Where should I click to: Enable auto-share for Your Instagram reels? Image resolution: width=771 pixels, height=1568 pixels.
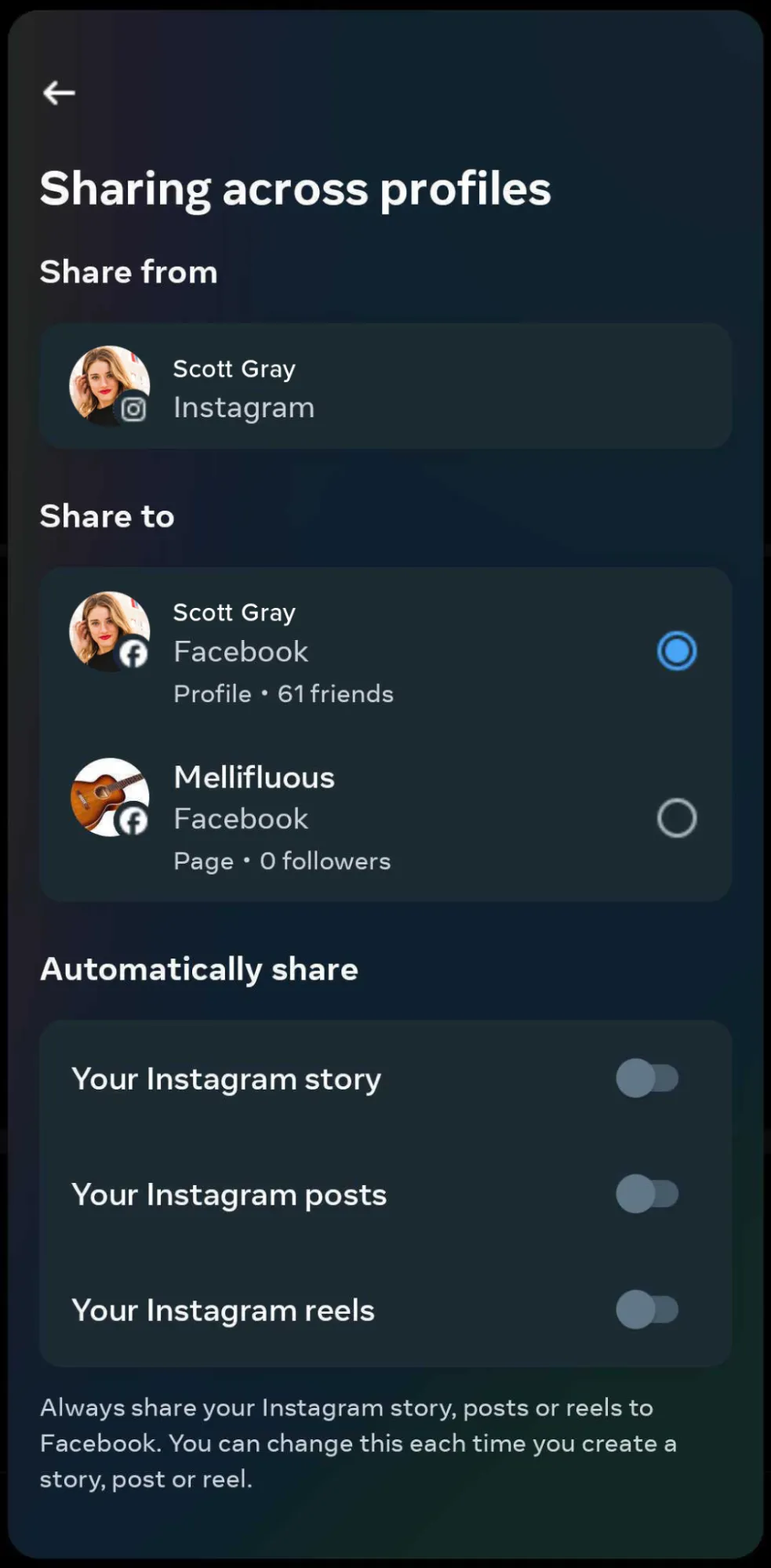click(x=648, y=1309)
